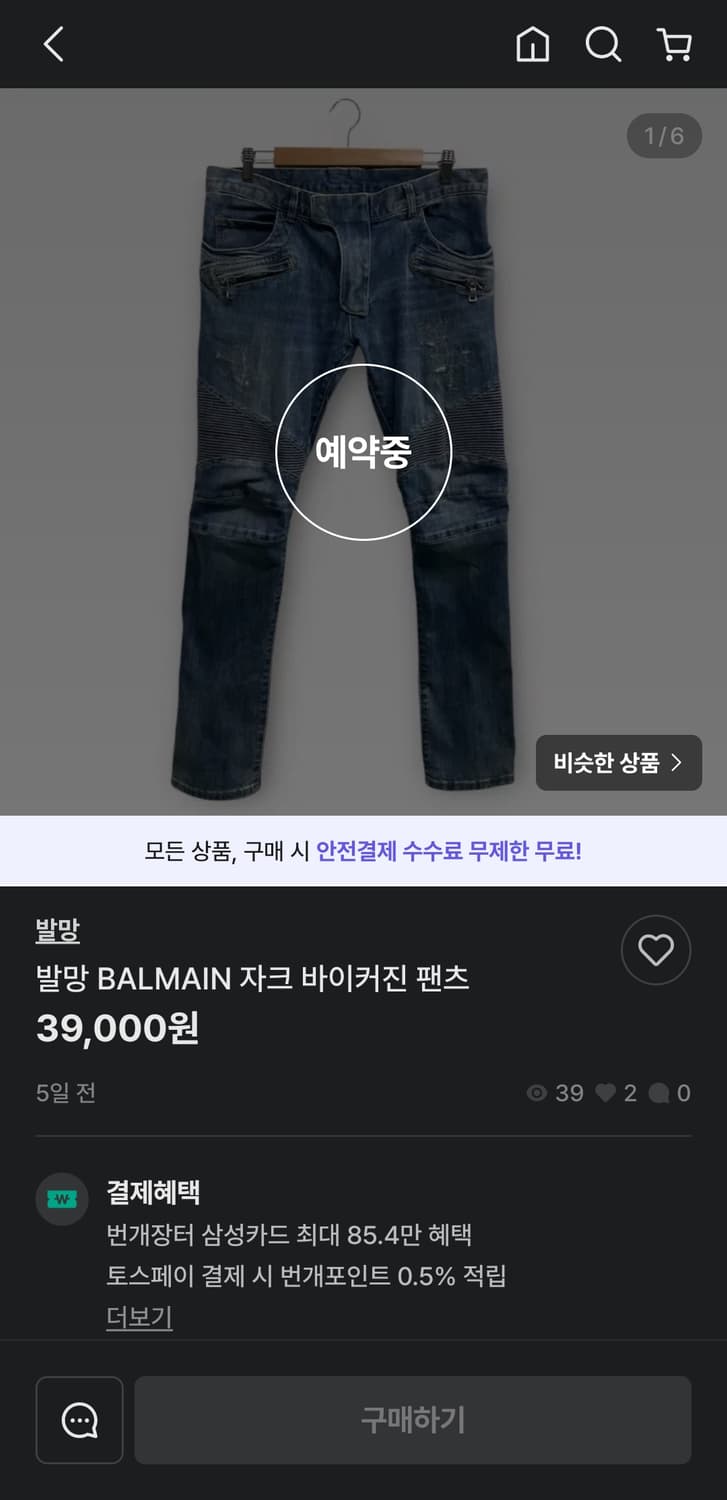Open search using the magnifier icon

click(x=603, y=44)
